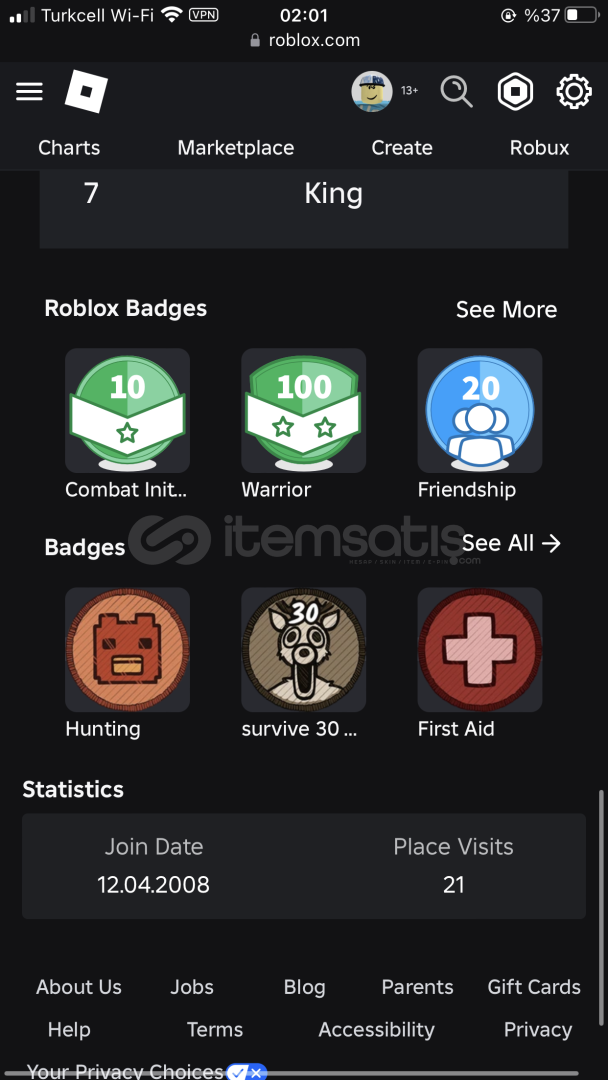Open the avatar profile icon
This screenshot has height=1080, width=608.
click(x=372, y=92)
